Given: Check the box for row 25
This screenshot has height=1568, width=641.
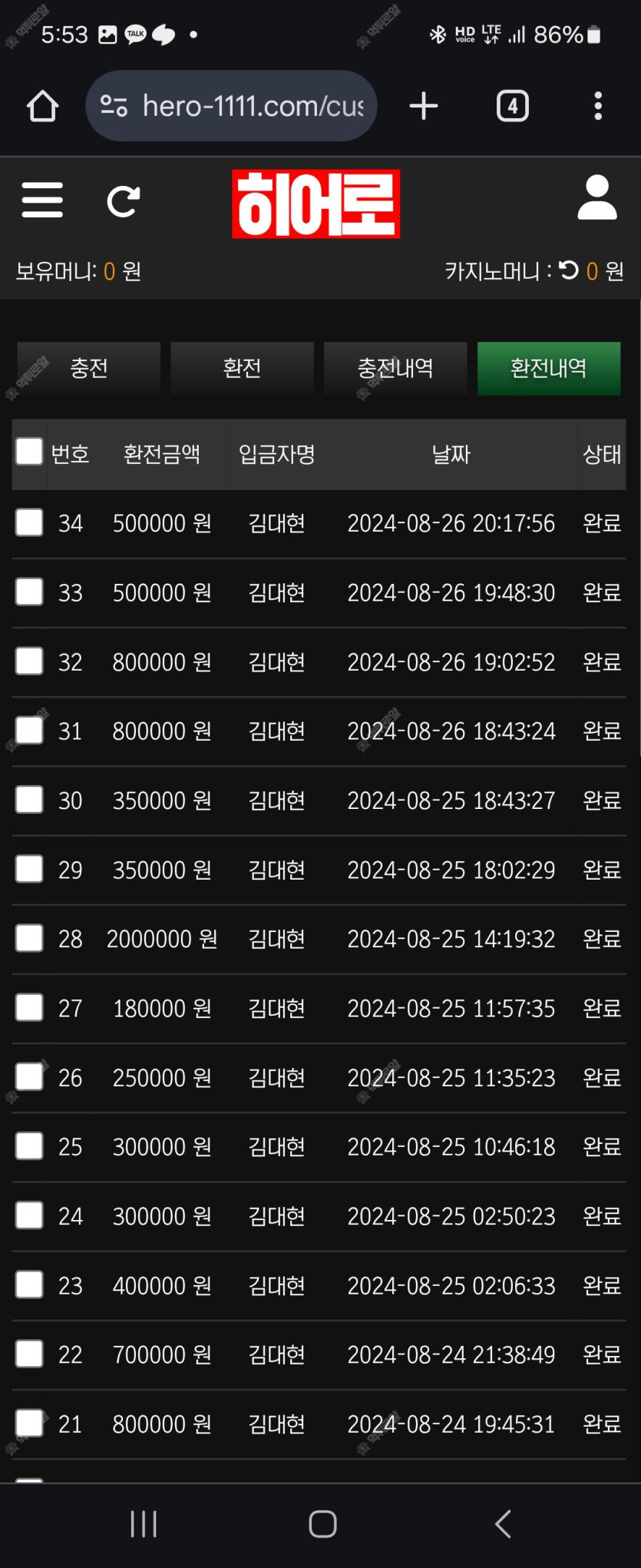Looking at the screenshot, I should pos(29,1146).
